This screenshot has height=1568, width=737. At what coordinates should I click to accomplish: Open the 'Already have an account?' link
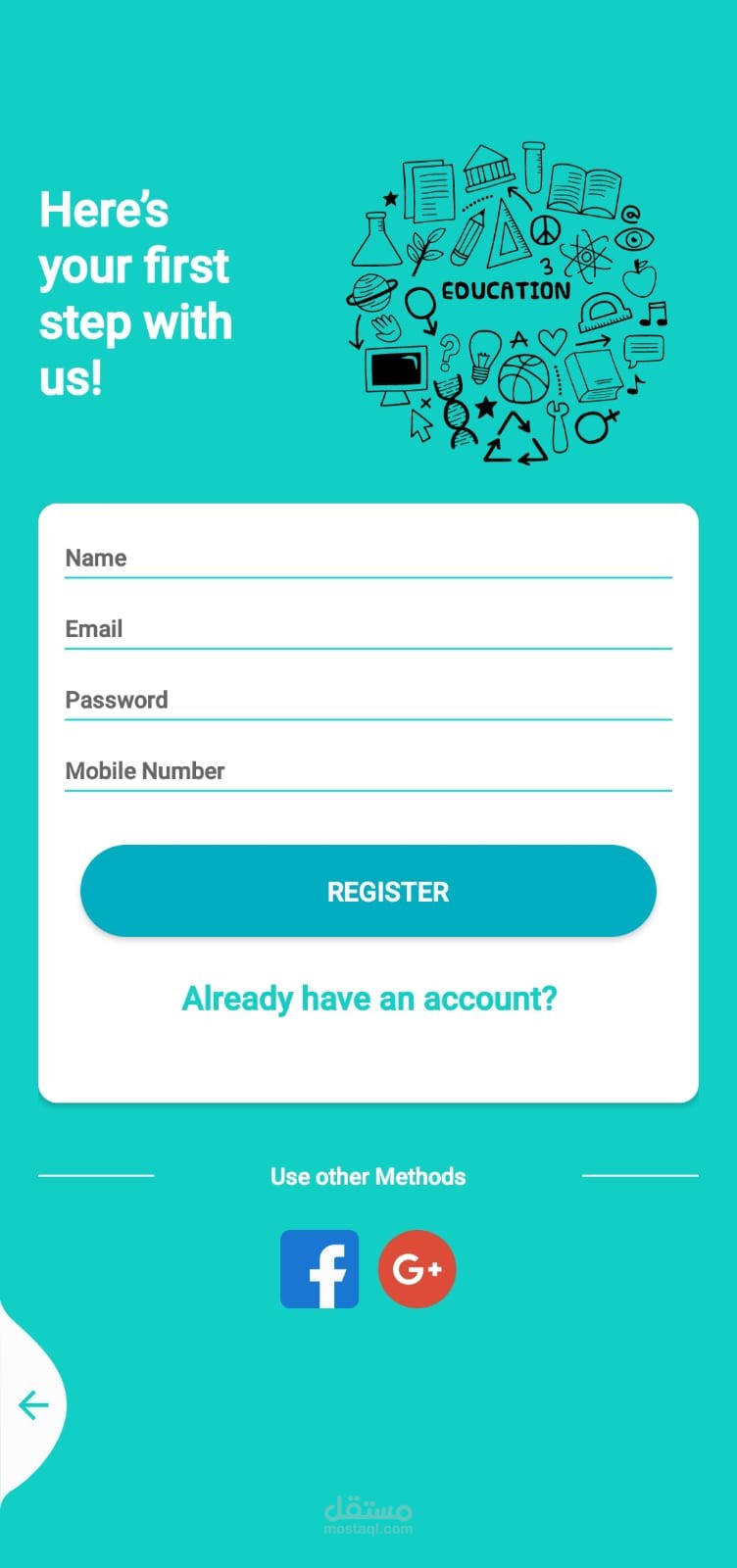(x=369, y=999)
